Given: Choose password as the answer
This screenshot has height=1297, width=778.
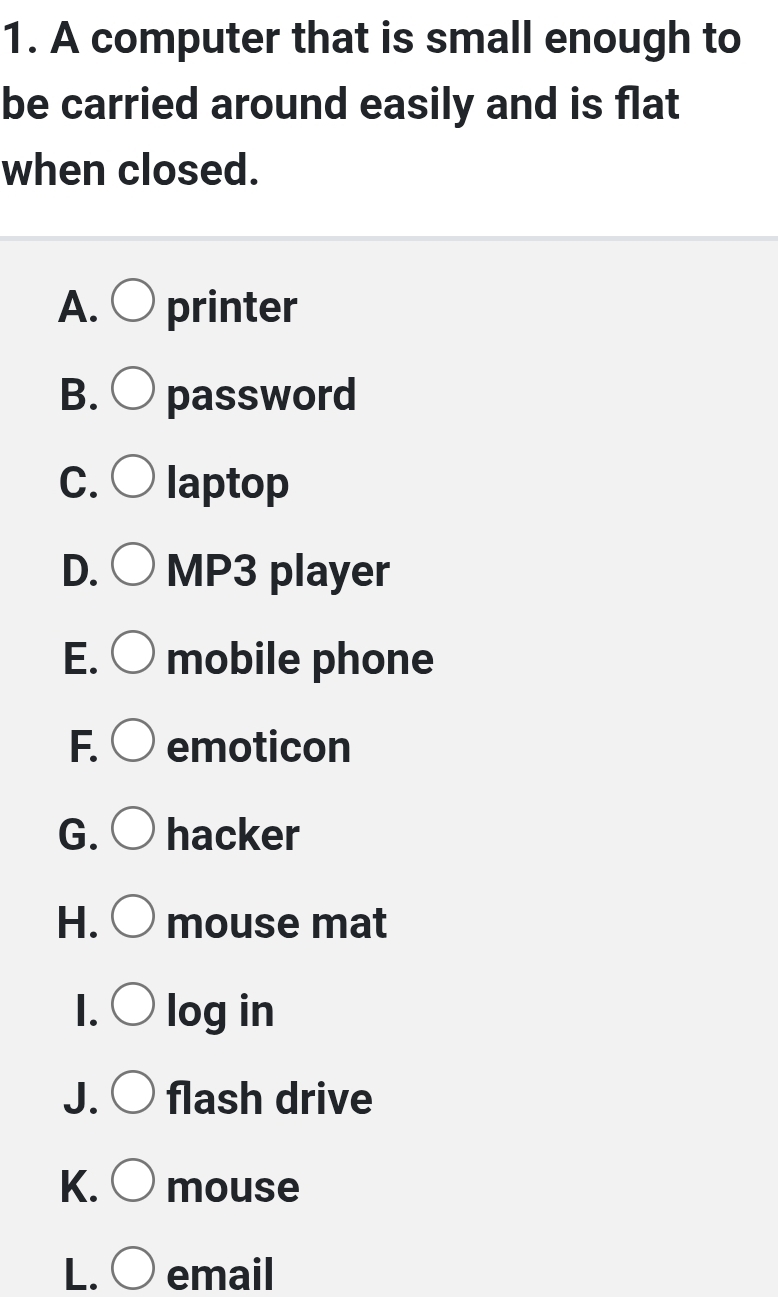Looking at the screenshot, I should pos(132,393).
